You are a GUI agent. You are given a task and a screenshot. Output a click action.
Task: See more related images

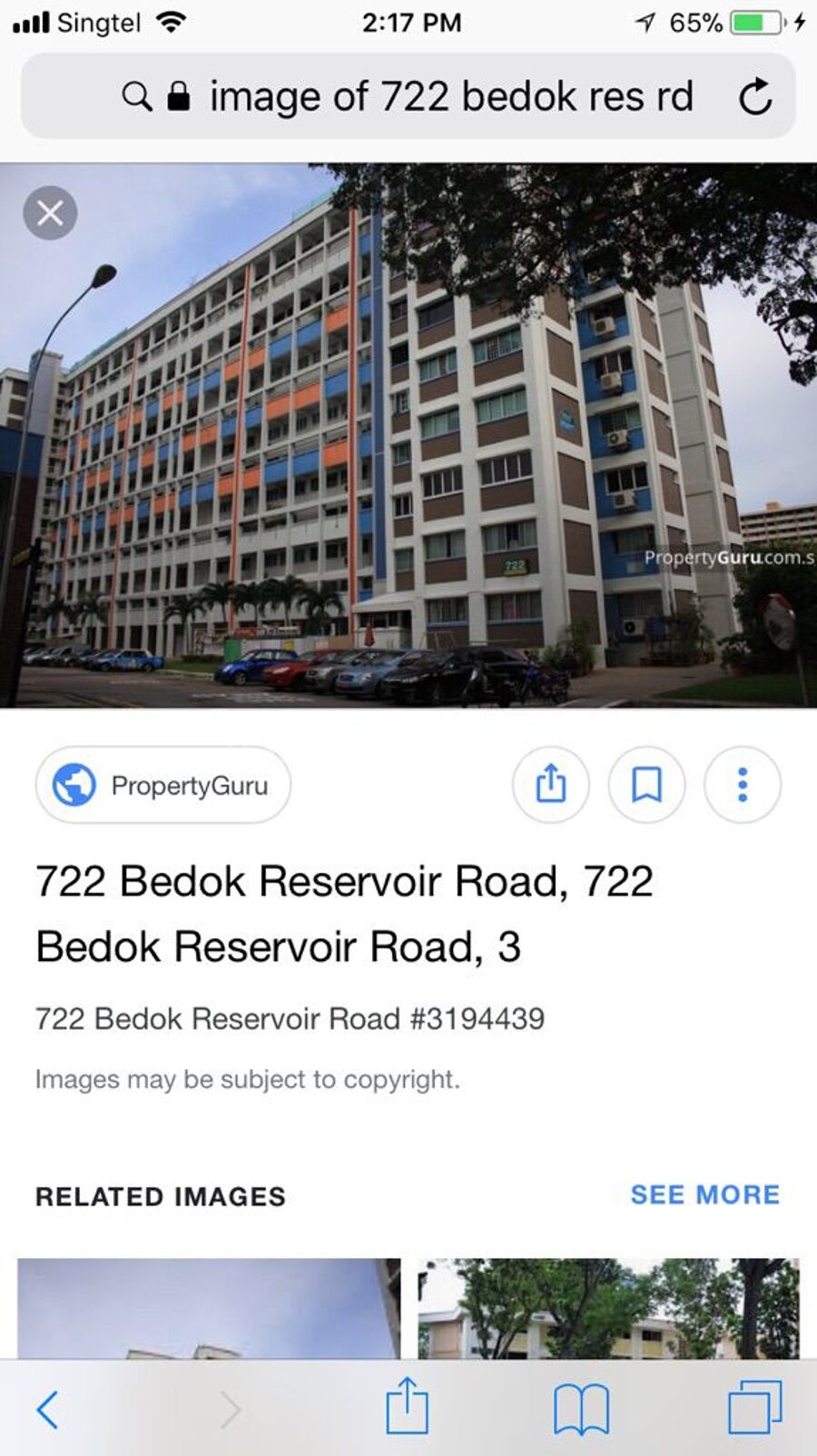point(704,1194)
